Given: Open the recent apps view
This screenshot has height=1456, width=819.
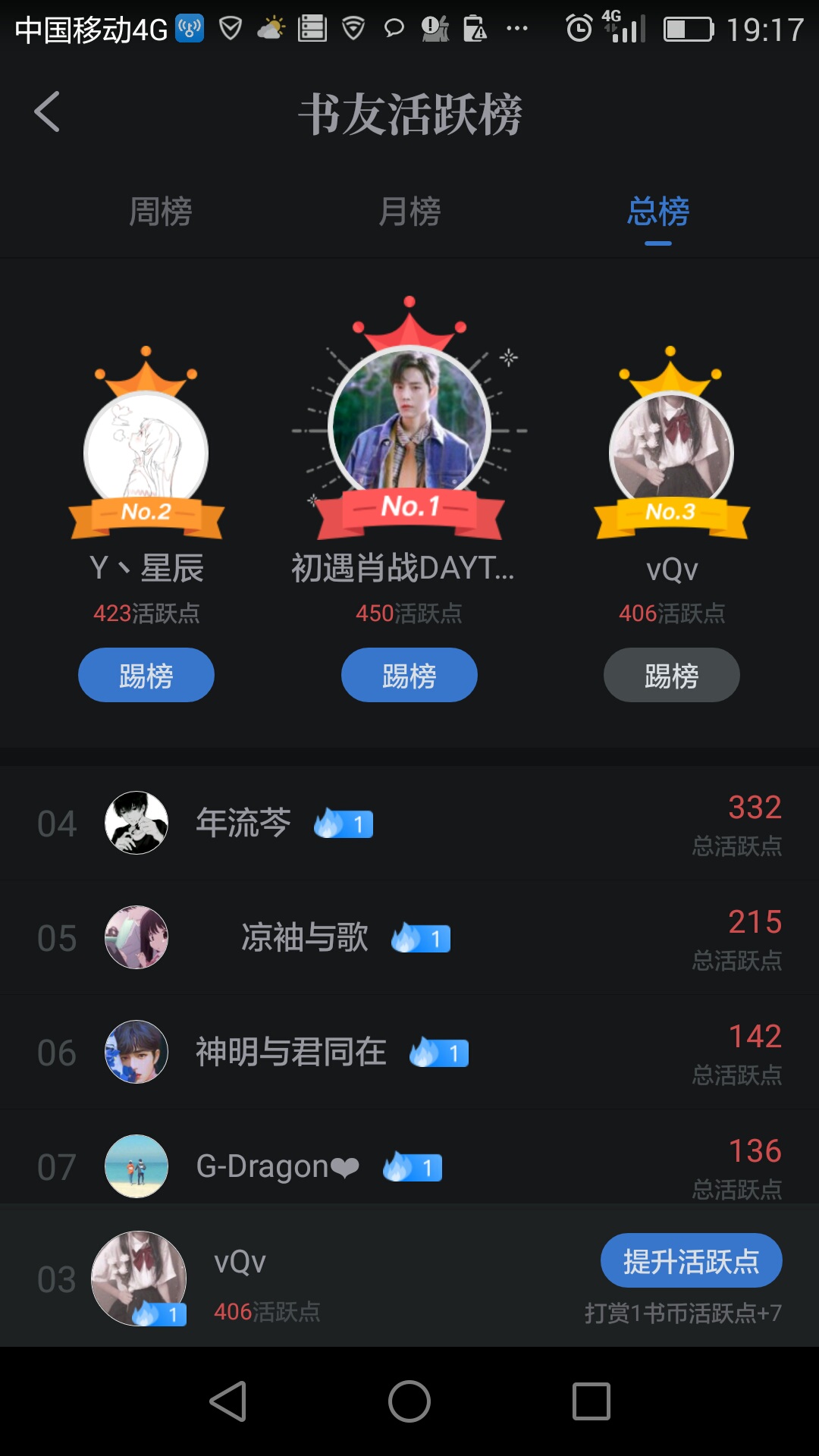Looking at the screenshot, I should tap(591, 1401).
